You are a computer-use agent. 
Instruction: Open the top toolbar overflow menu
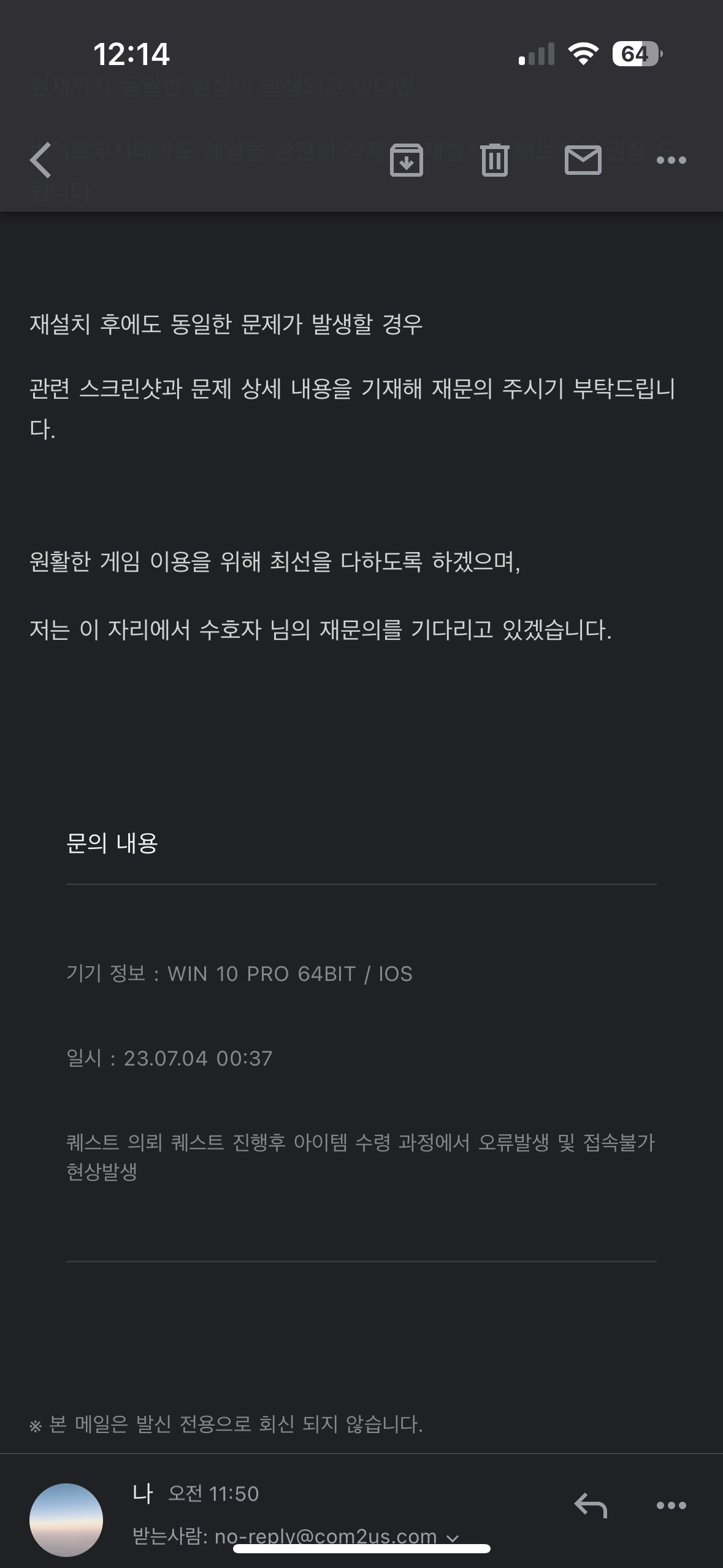[x=671, y=160]
